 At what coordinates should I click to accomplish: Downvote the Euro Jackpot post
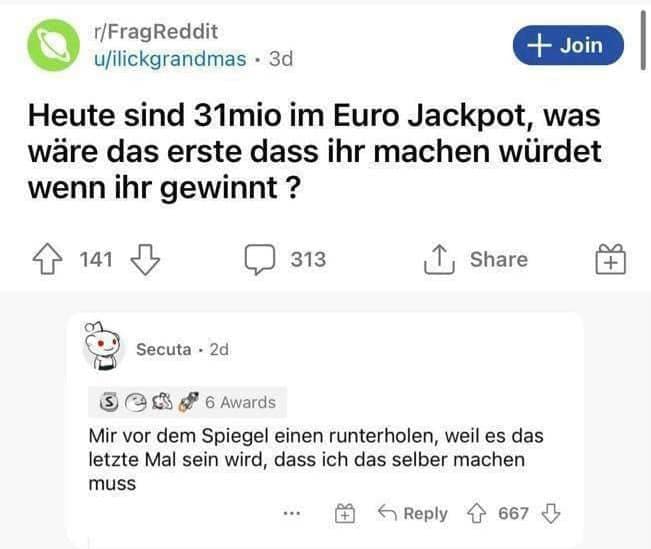click(146, 260)
